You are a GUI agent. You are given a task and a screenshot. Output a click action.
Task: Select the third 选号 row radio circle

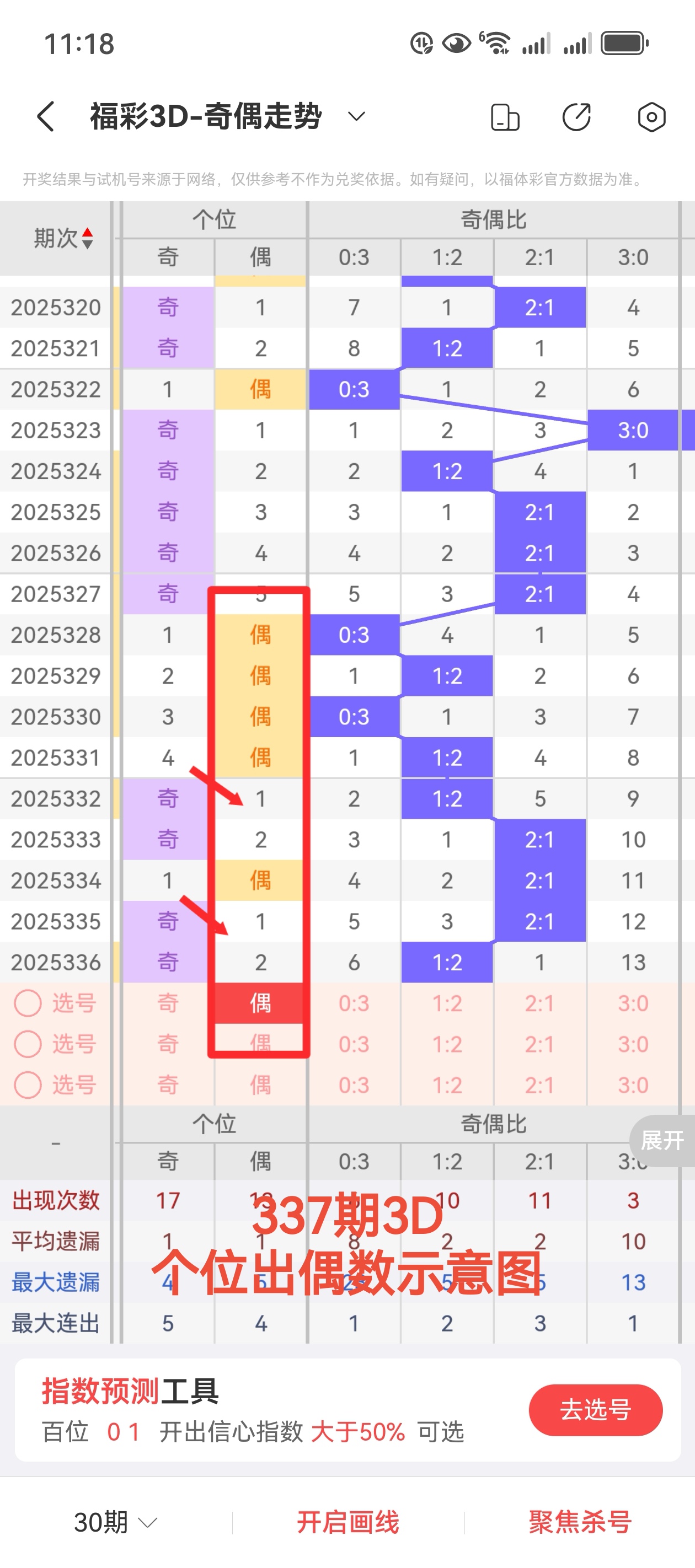(28, 1084)
